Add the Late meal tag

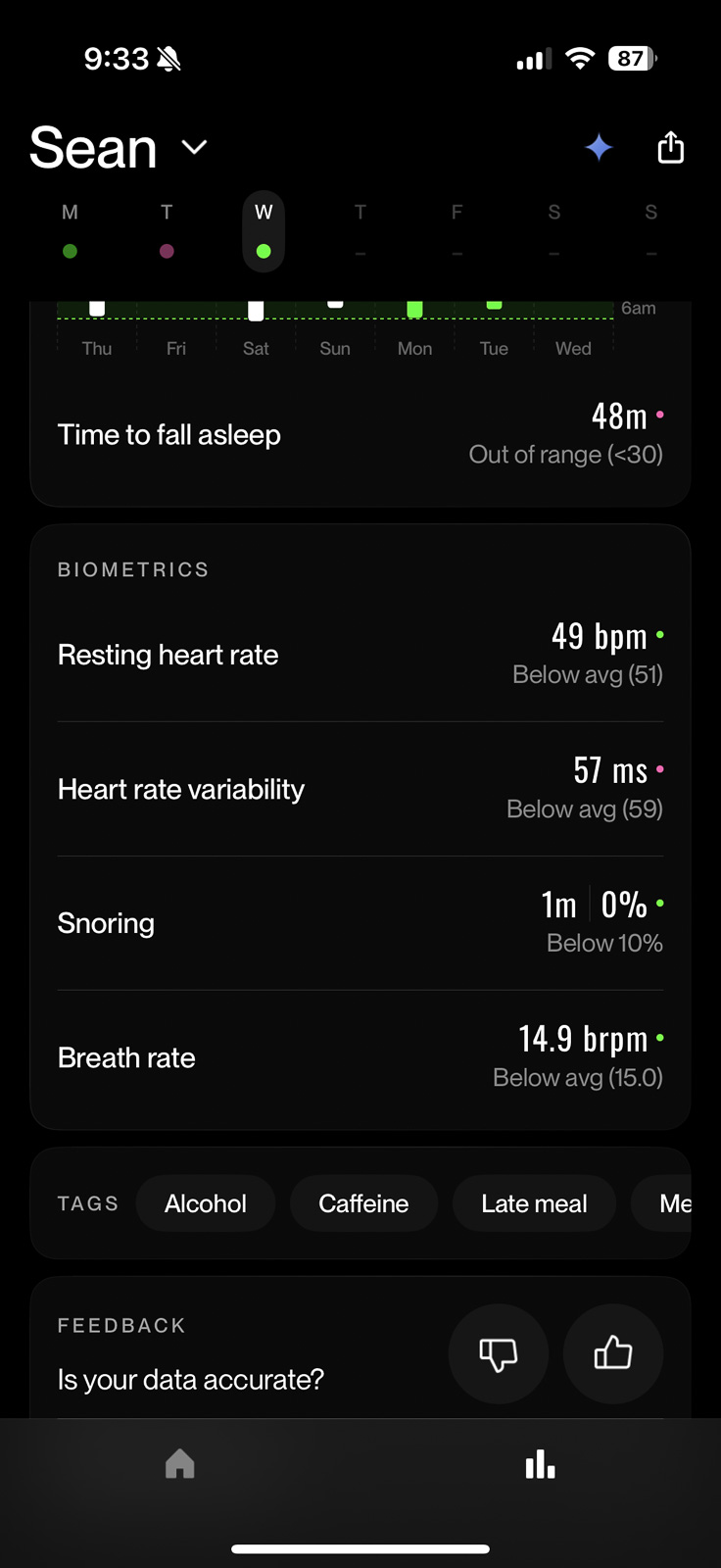click(534, 1203)
